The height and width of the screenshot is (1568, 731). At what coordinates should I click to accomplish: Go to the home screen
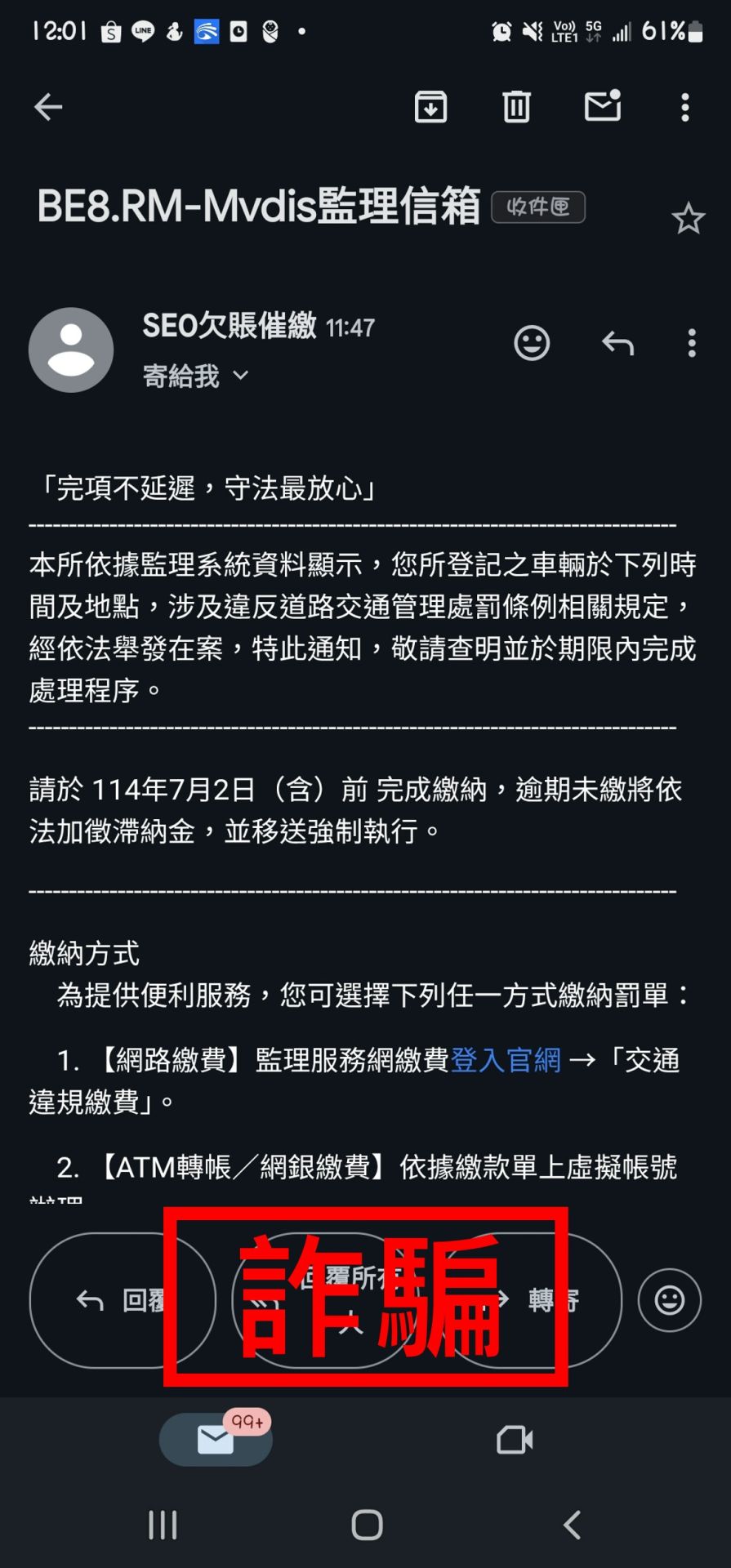pyautogui.click(x=367, y=1525)
